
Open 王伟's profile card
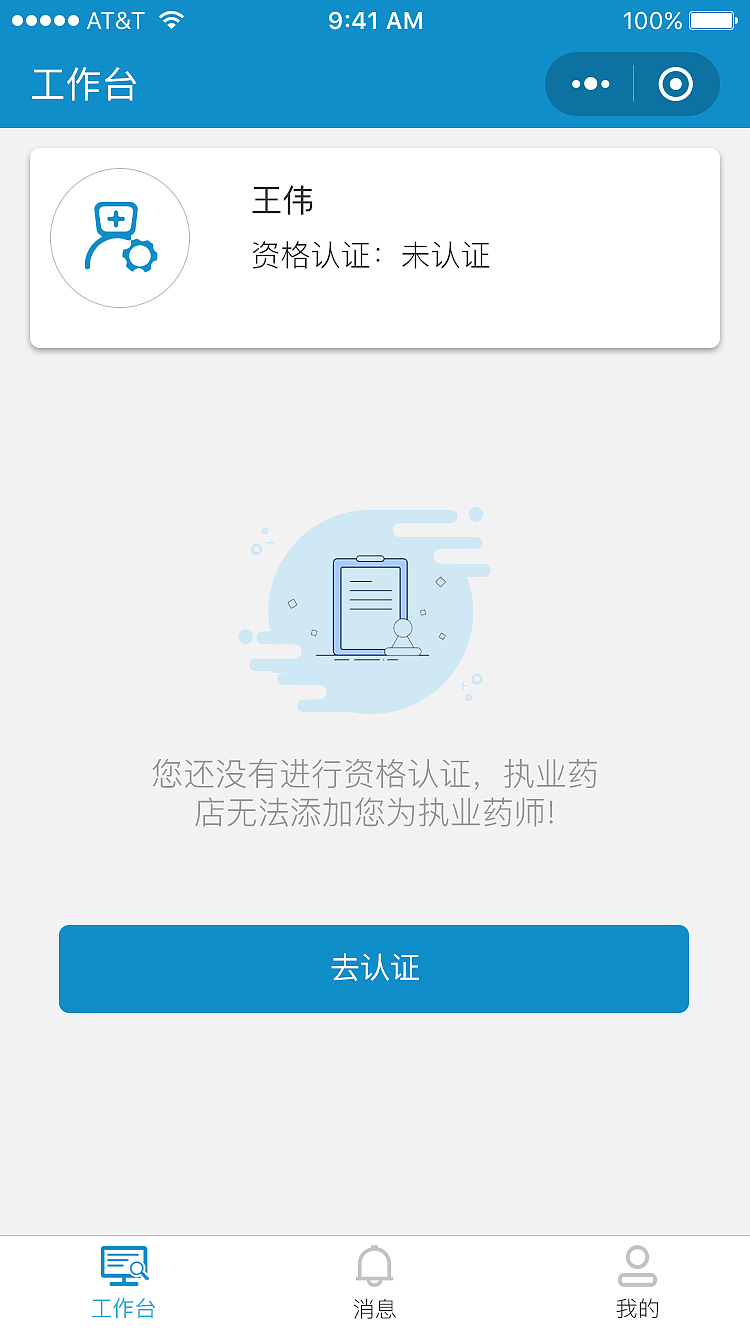pyautogui.click(x=375, y=248)
